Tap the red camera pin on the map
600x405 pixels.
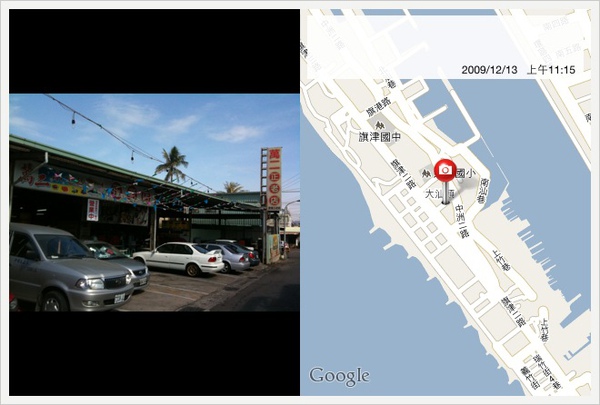pos(445,171)
